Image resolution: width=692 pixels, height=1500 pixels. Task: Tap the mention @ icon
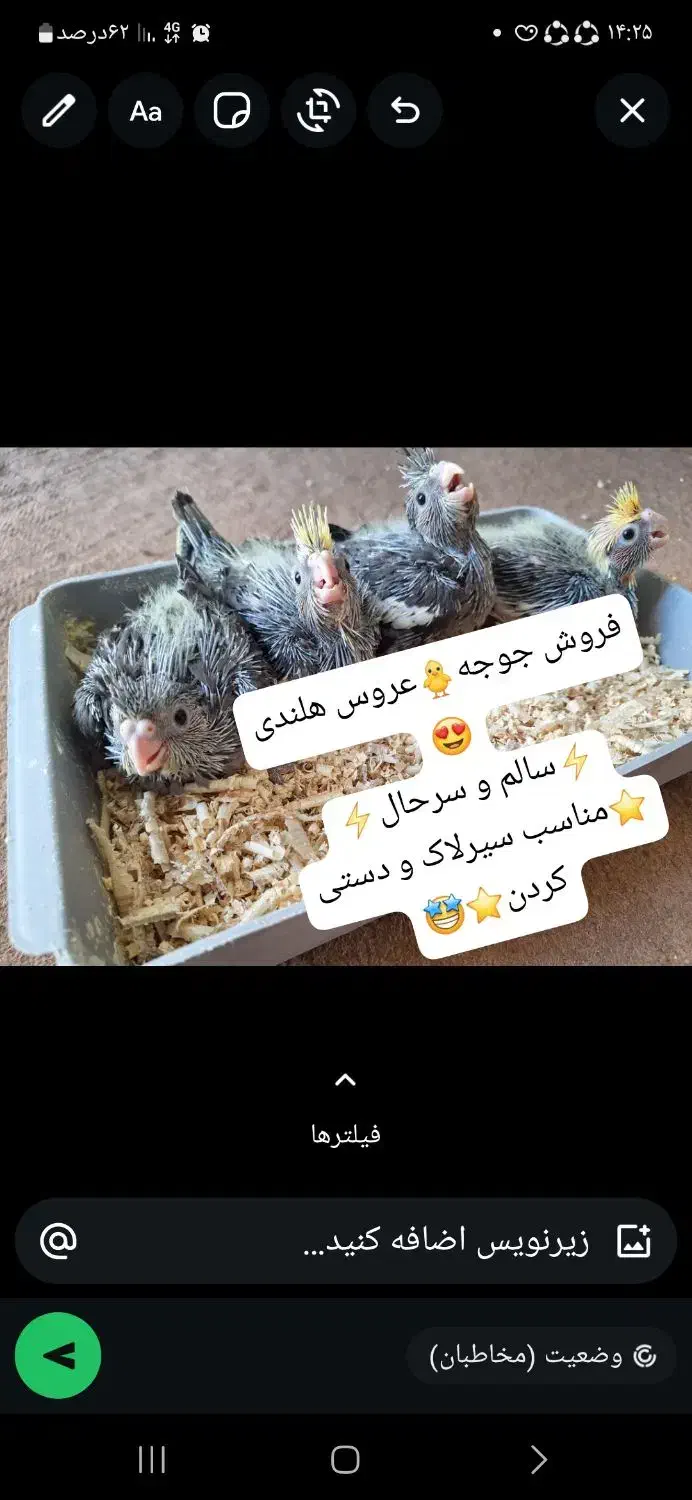[x=59, y=1241]
